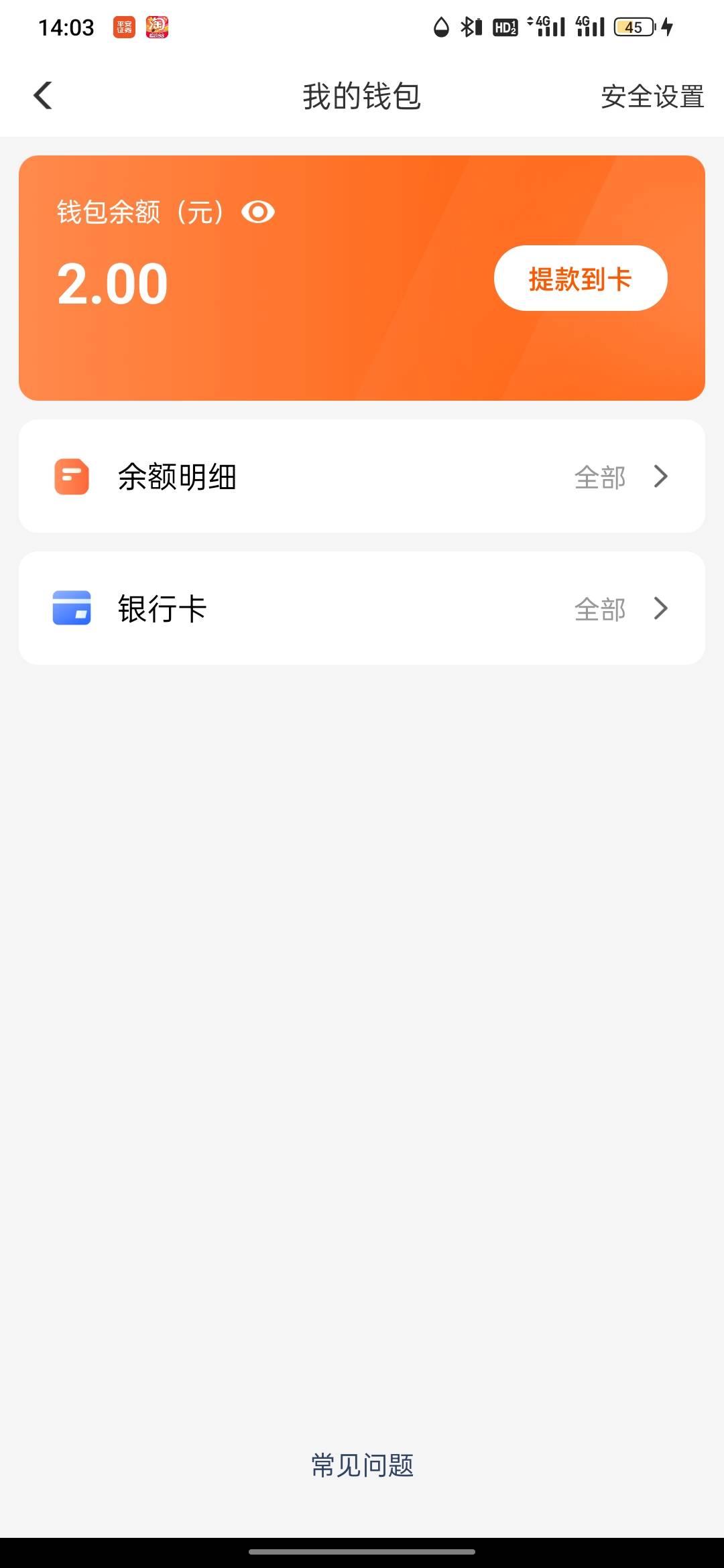
Task: Open 常见问题 FAQ link
Action: point(362,1465)
